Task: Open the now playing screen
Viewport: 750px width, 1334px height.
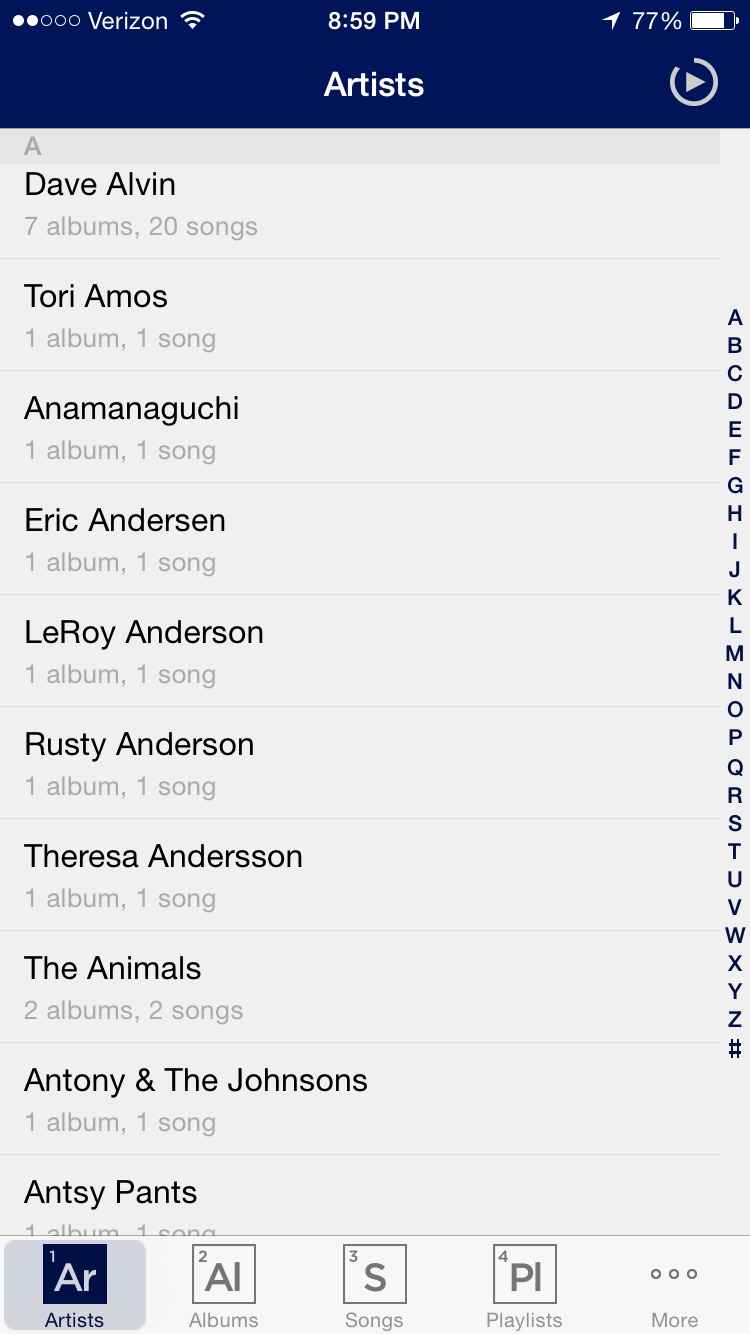Action: click(x=693, y=83)
